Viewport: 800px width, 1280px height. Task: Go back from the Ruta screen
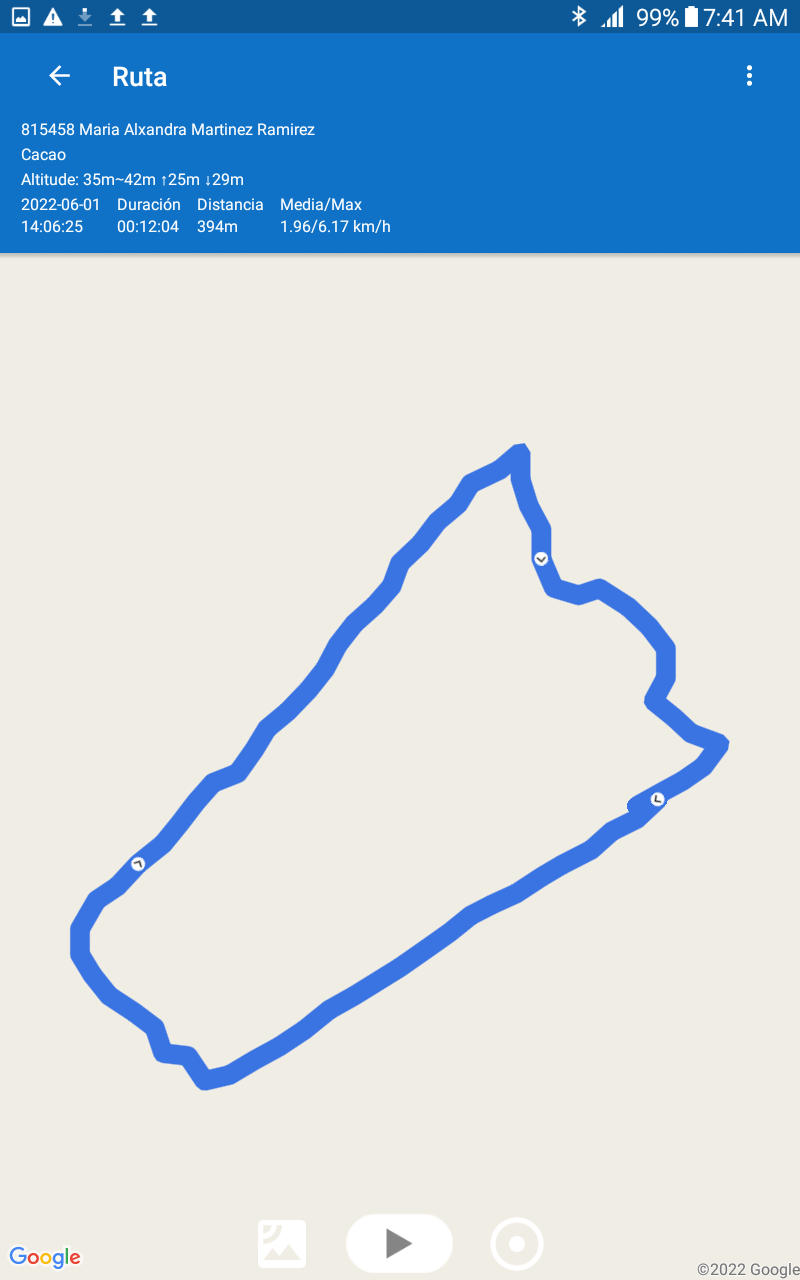pos(60,76)
